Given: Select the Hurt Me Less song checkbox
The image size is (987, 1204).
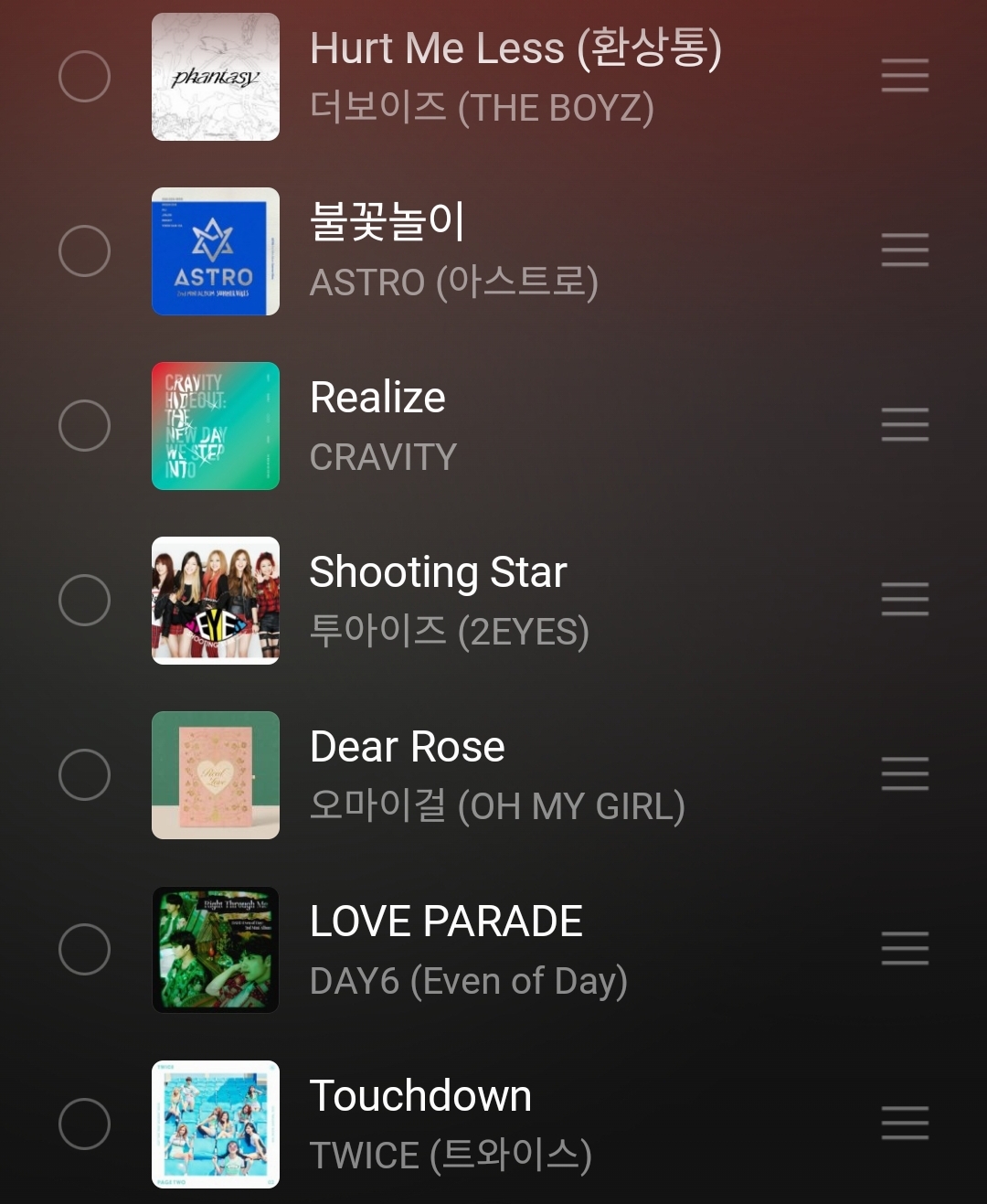Looking at the screenshot, I should [84, 76].
